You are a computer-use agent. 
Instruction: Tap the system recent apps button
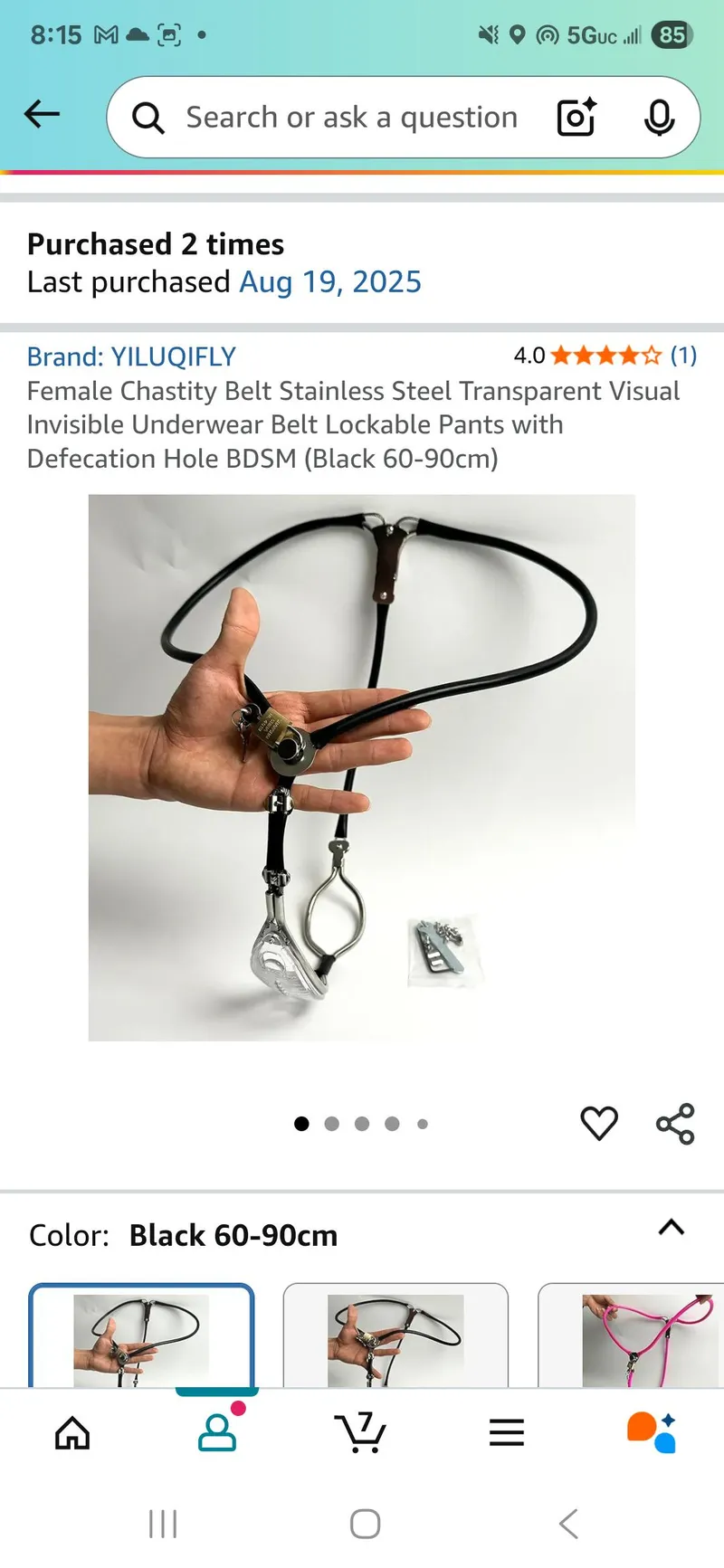163,1525
